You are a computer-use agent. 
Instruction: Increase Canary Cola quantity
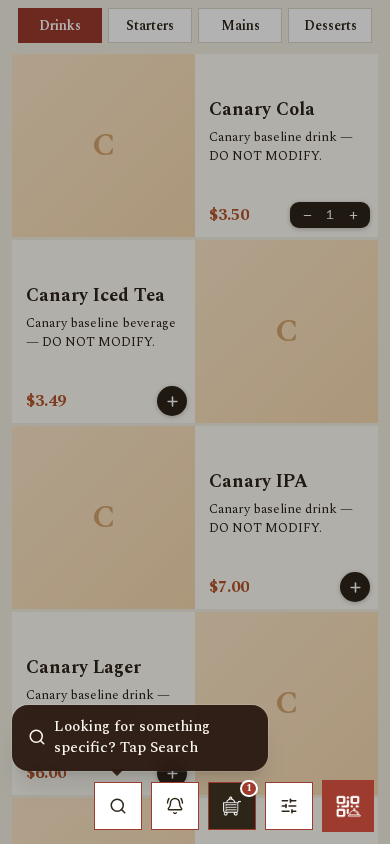[x=353, y=215]
